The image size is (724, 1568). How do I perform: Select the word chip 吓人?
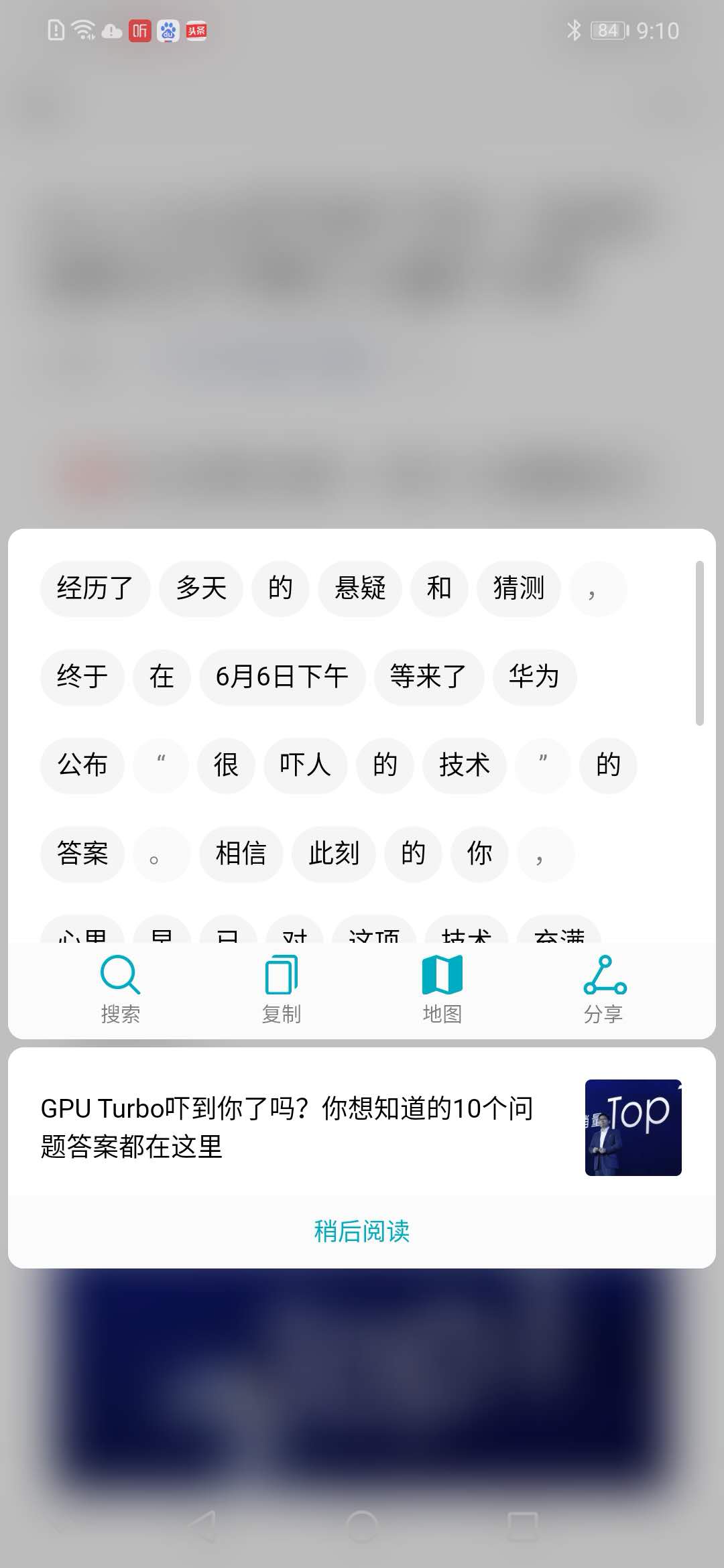pyautogui.click(x=306, y=765)
